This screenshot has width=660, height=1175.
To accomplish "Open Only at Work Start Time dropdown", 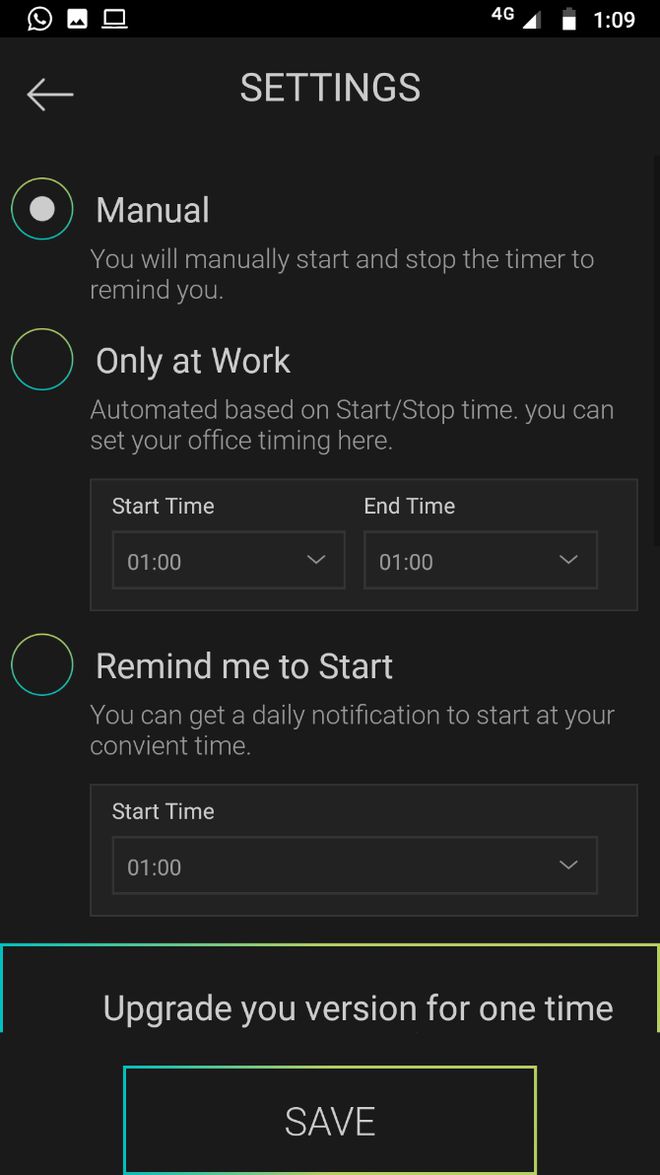I will (228, 561).
